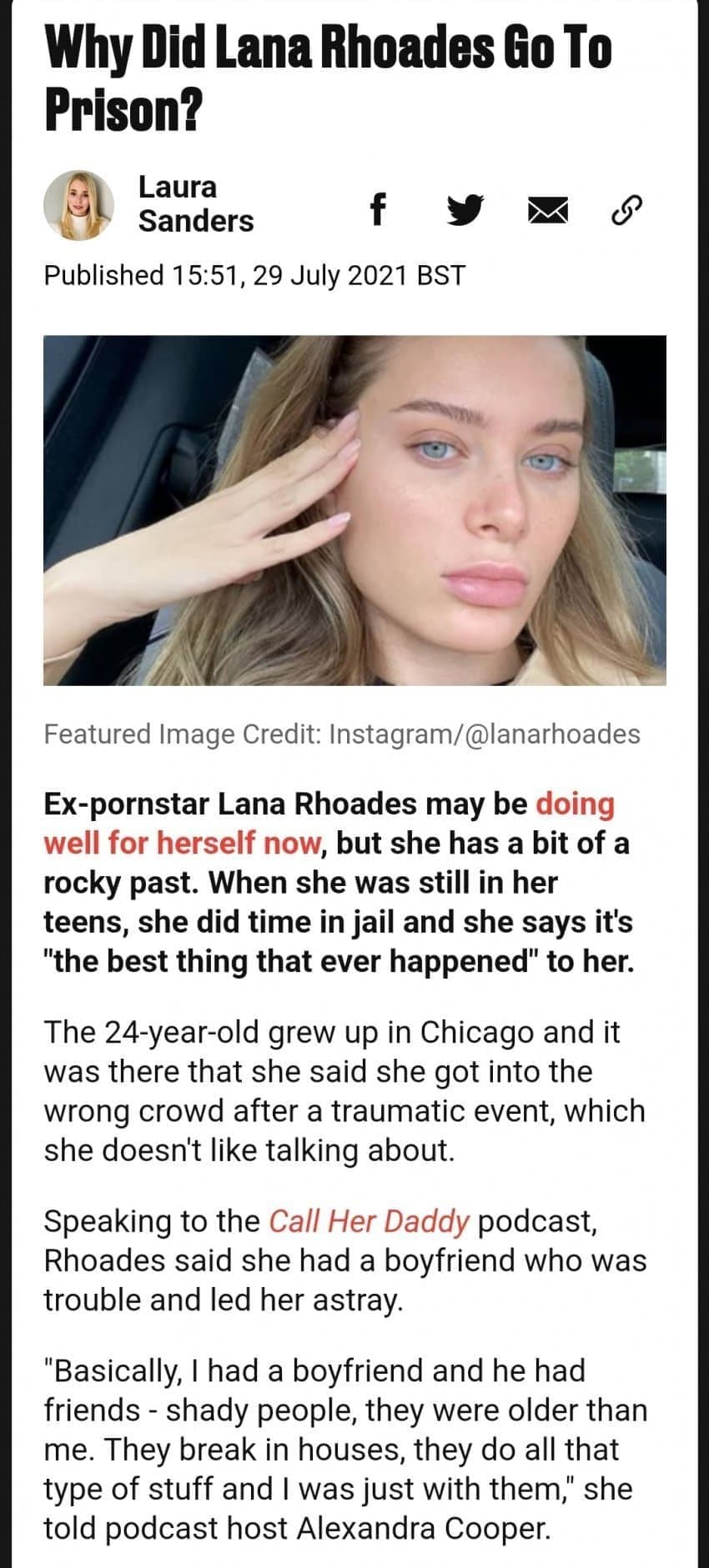Open author Laura Sanders' profile
This screenshot has width=709, height=1568.
195,204
